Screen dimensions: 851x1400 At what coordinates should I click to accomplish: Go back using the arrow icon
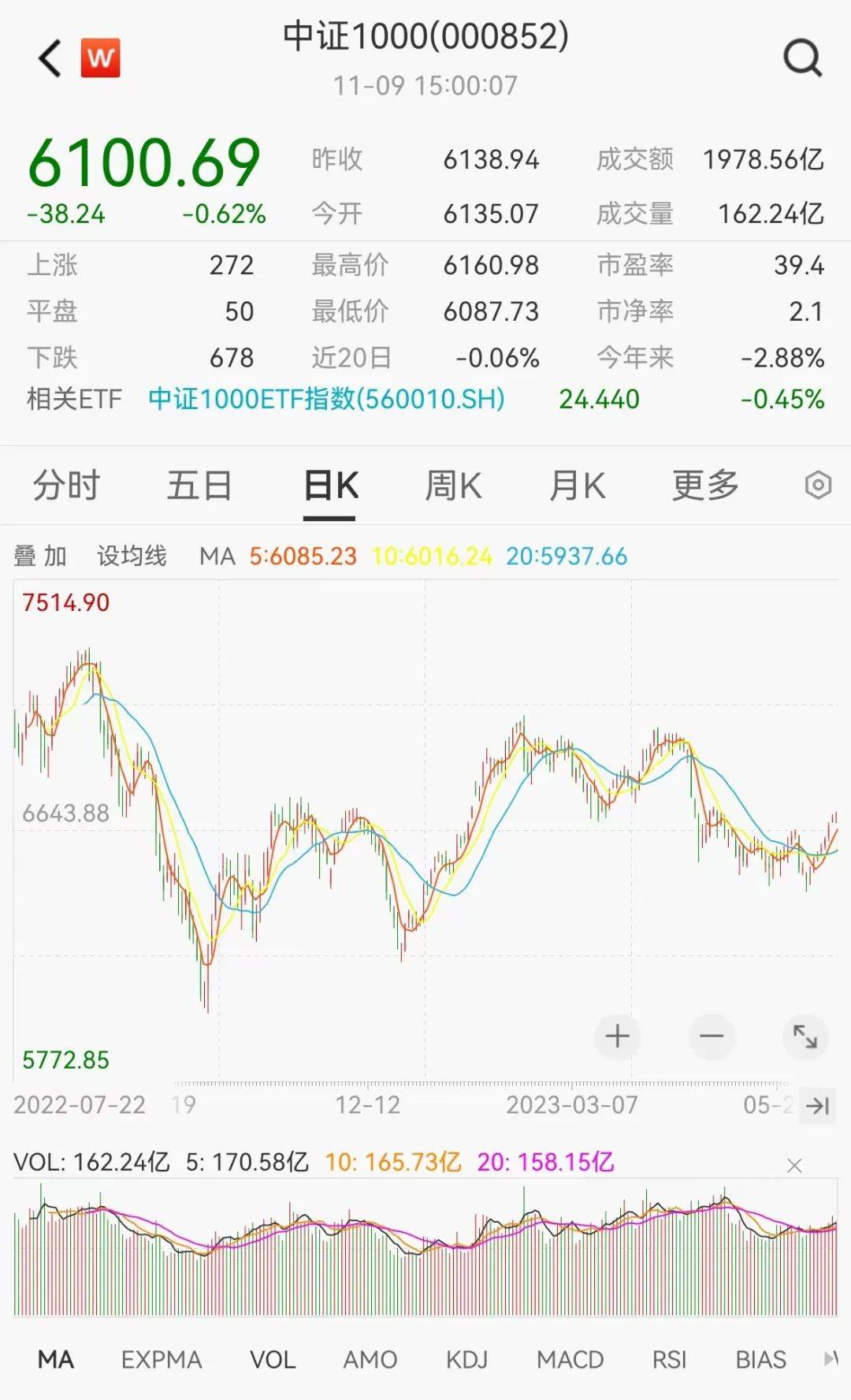pyautogui.click(x=50, y=58)
